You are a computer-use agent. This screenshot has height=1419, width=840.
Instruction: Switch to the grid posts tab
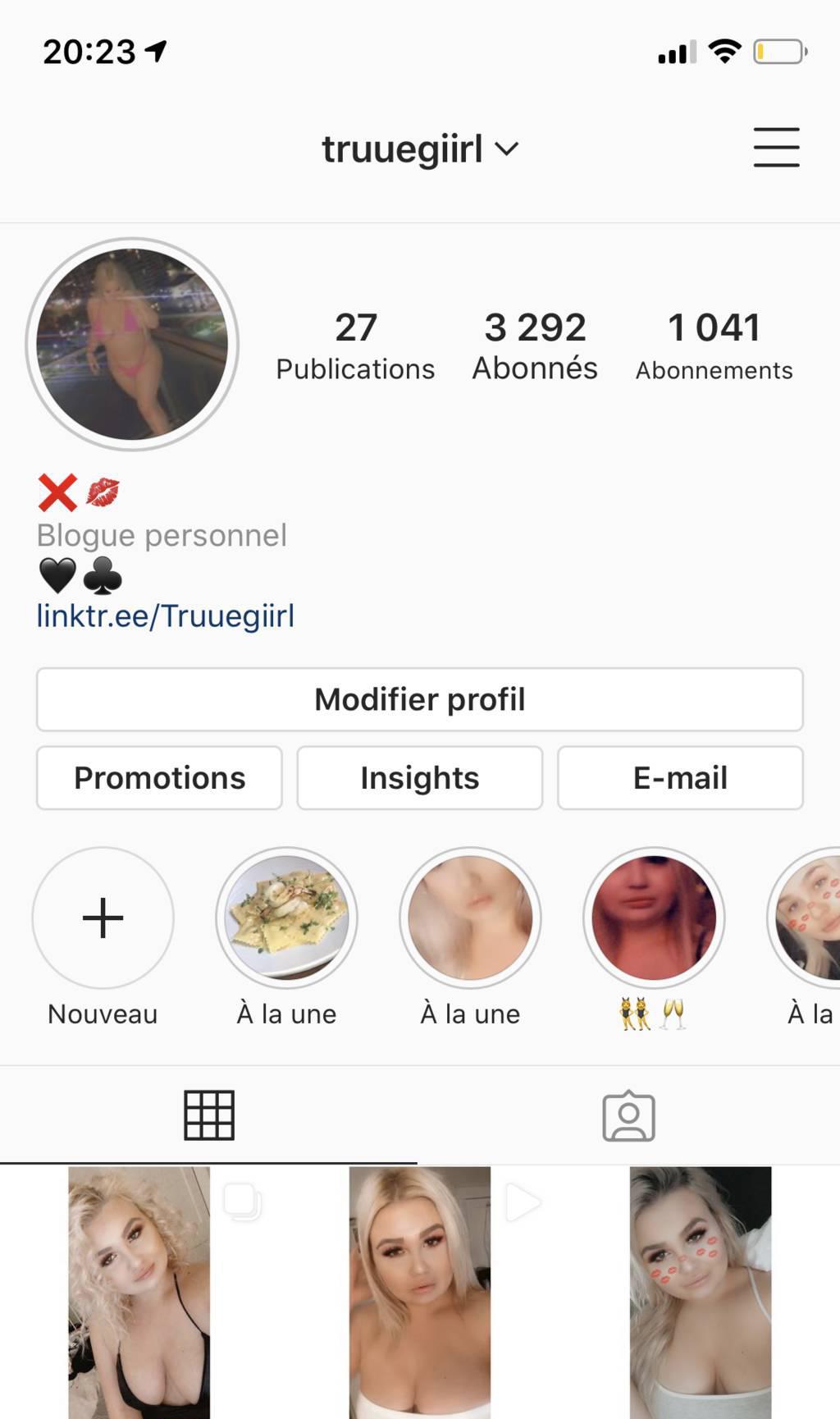click(208, 1115)
